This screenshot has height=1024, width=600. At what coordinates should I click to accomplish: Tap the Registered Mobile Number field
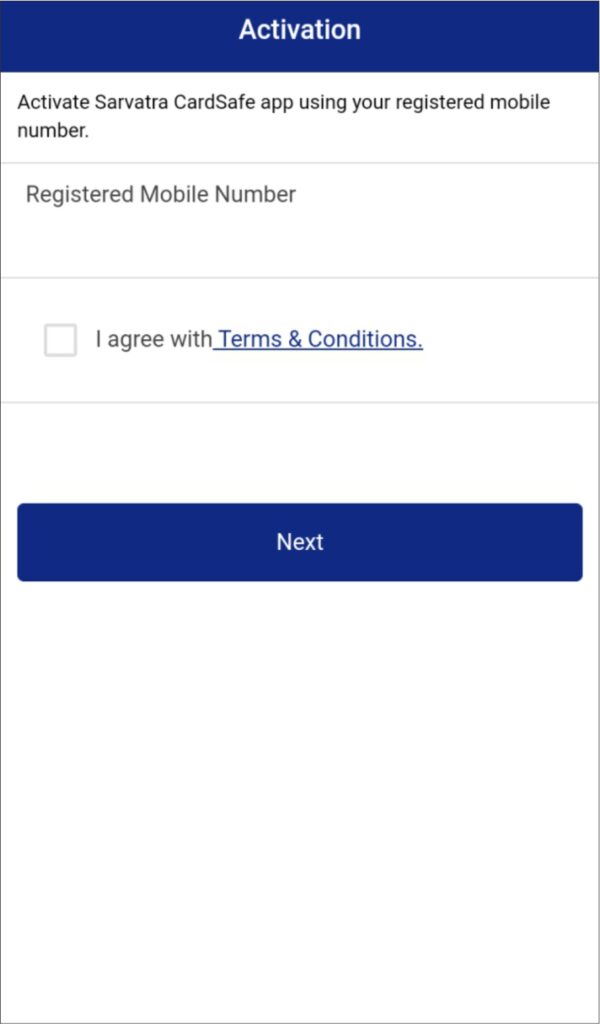click(x=300, y=220)
